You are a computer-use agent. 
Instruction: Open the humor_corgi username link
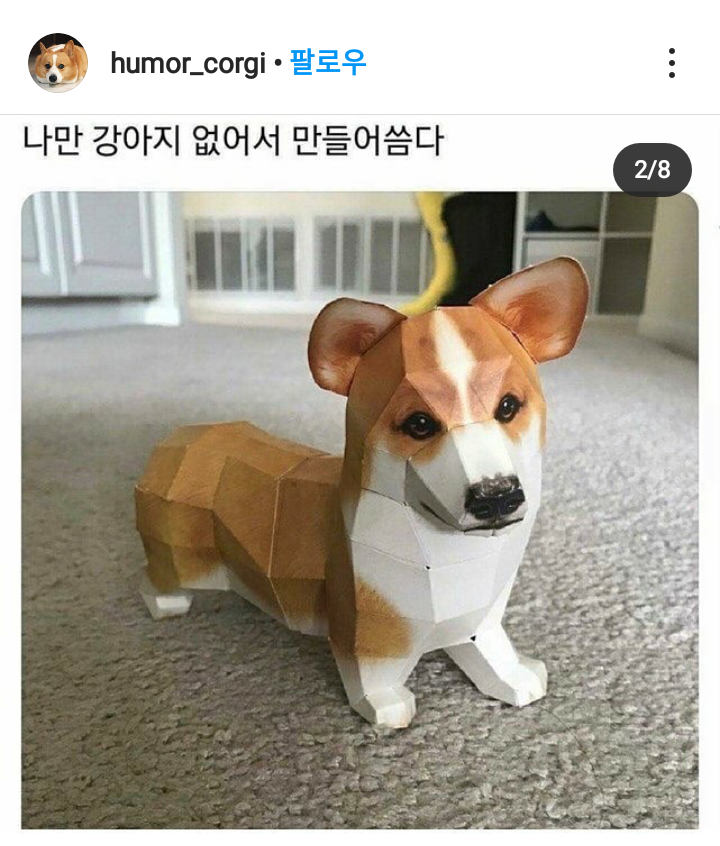click(x=187, y=64)
